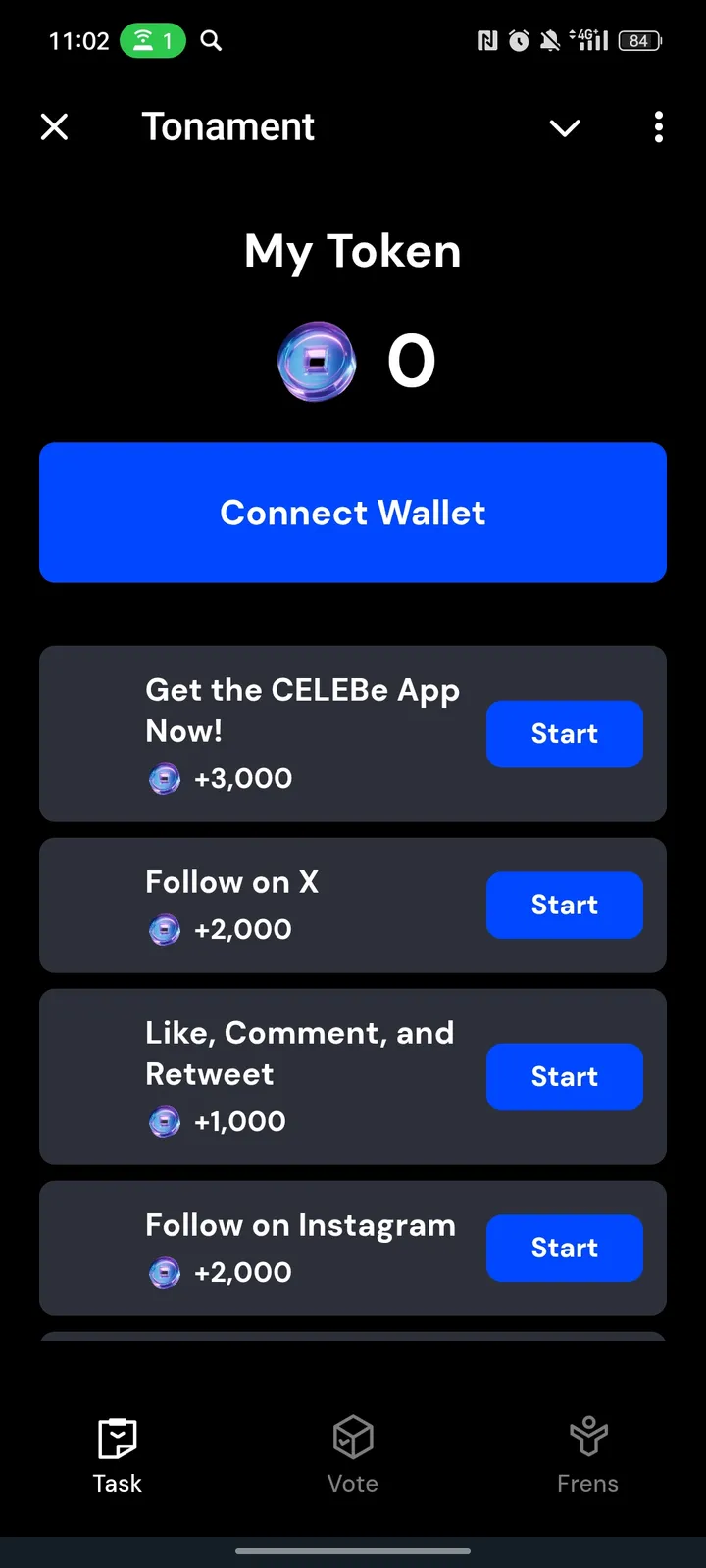Select the Task tab
This screenshot has height=1568, width=706.
118,1455
